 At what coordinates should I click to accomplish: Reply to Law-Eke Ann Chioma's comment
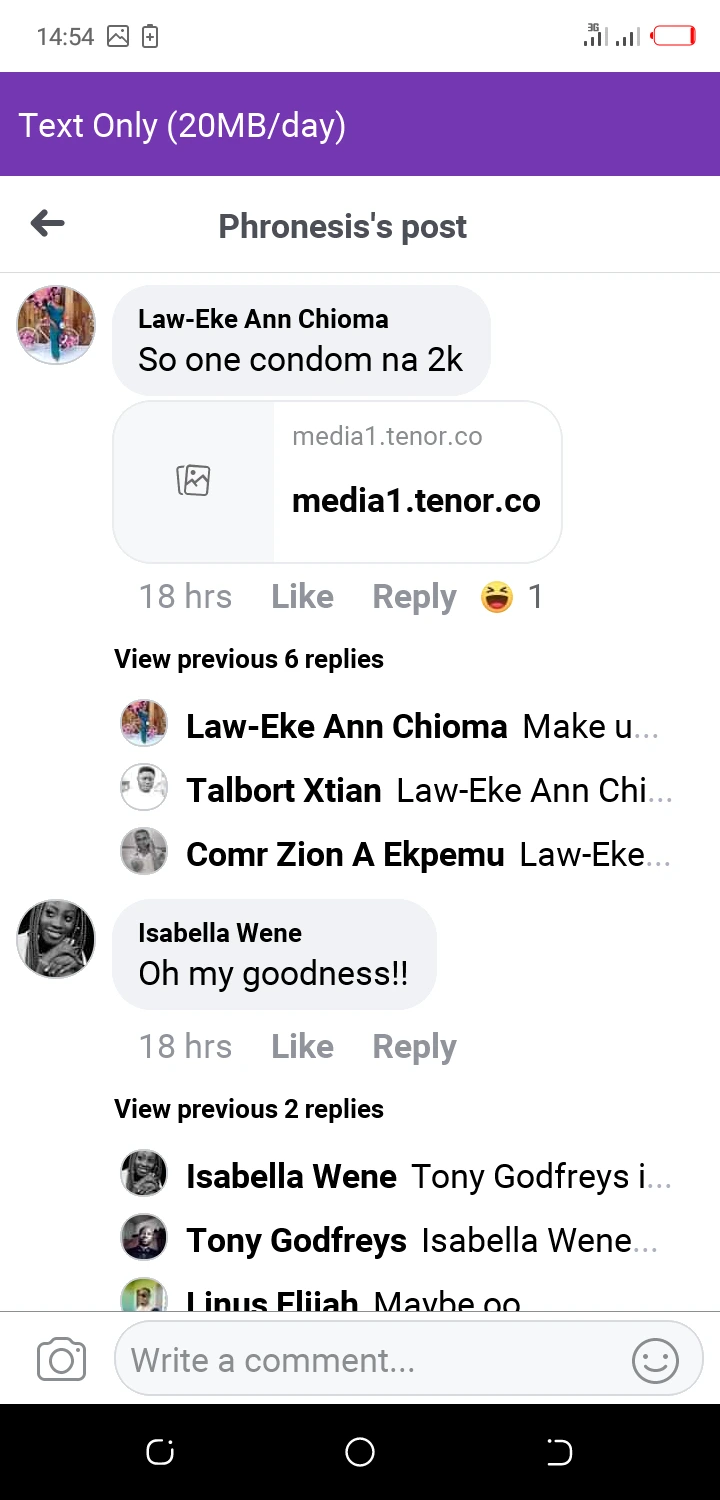(414, 597)
